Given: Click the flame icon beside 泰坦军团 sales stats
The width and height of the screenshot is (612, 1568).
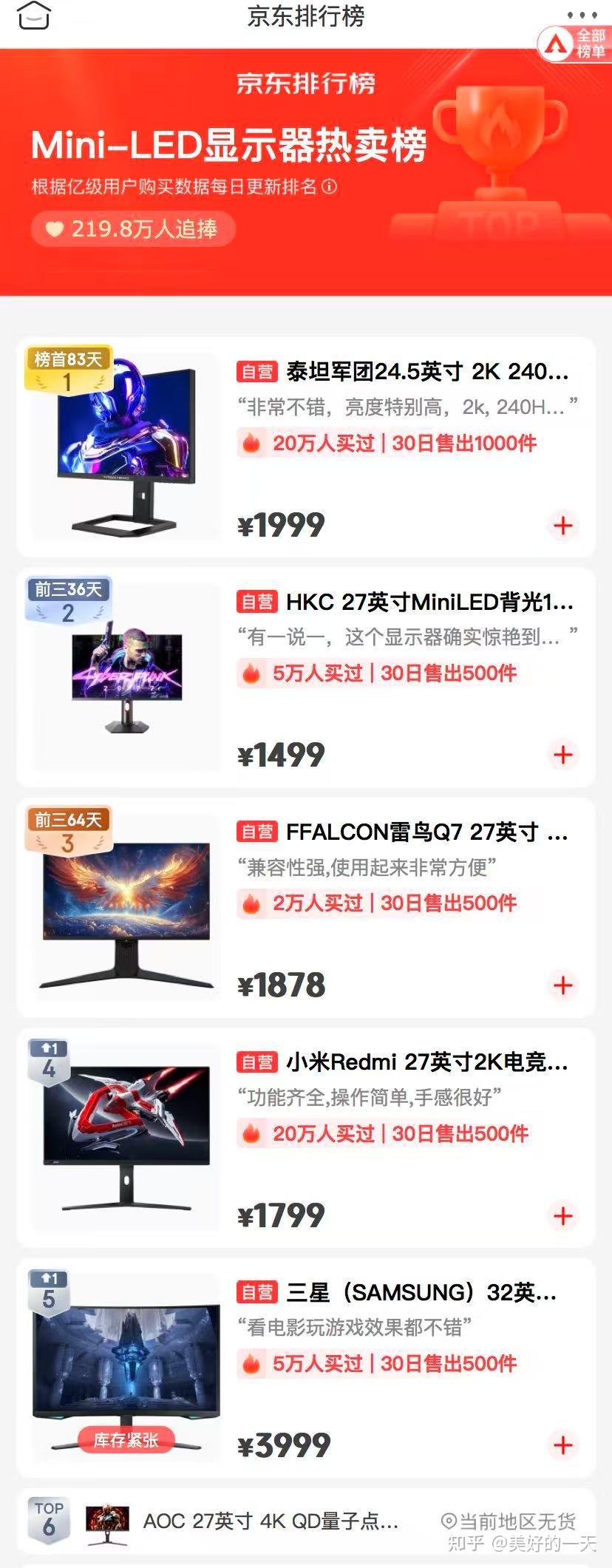Looking at the screenshot, I should pyautogui.click(x=252, y=444).
